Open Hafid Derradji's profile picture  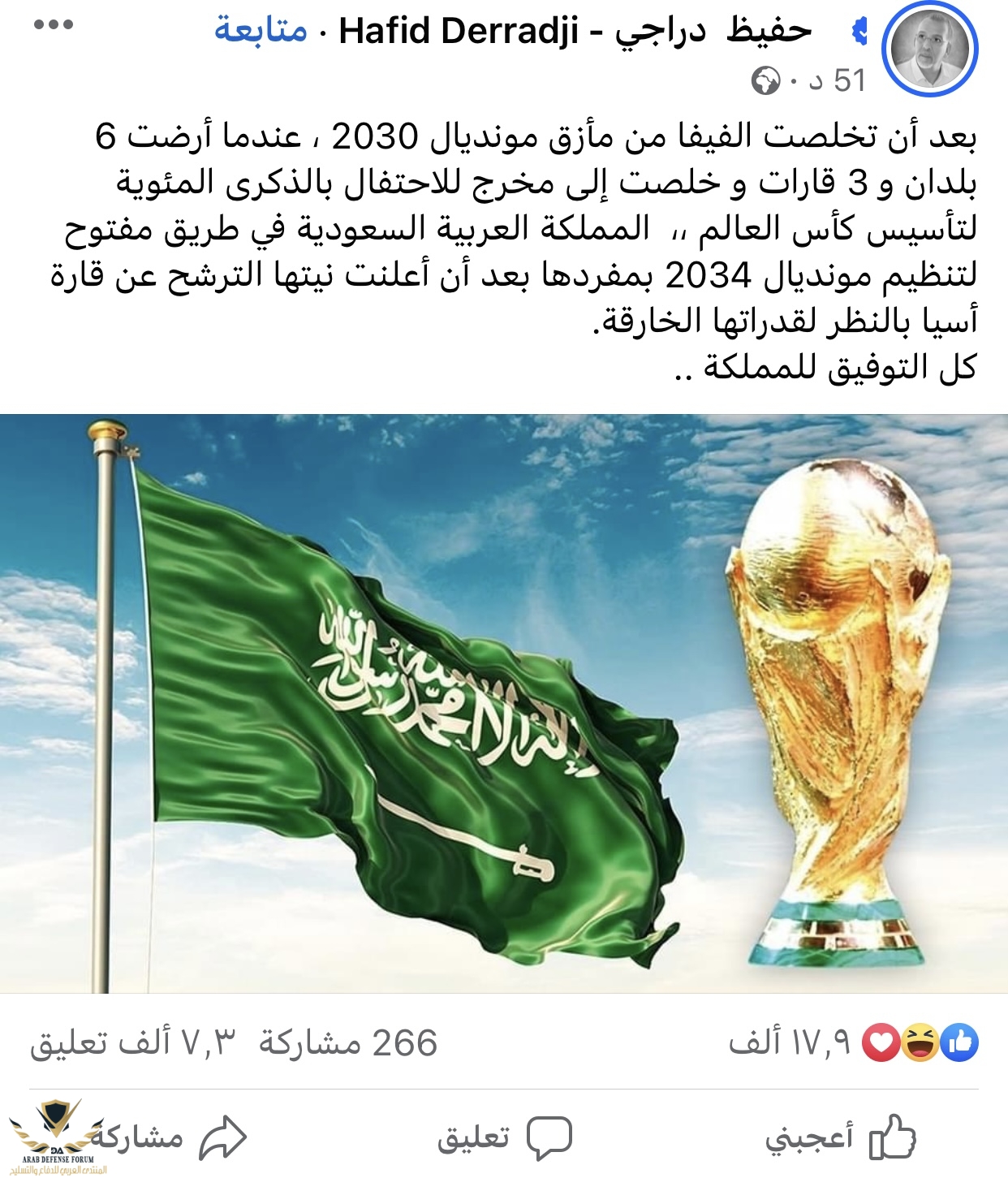[x=930, y=50]
